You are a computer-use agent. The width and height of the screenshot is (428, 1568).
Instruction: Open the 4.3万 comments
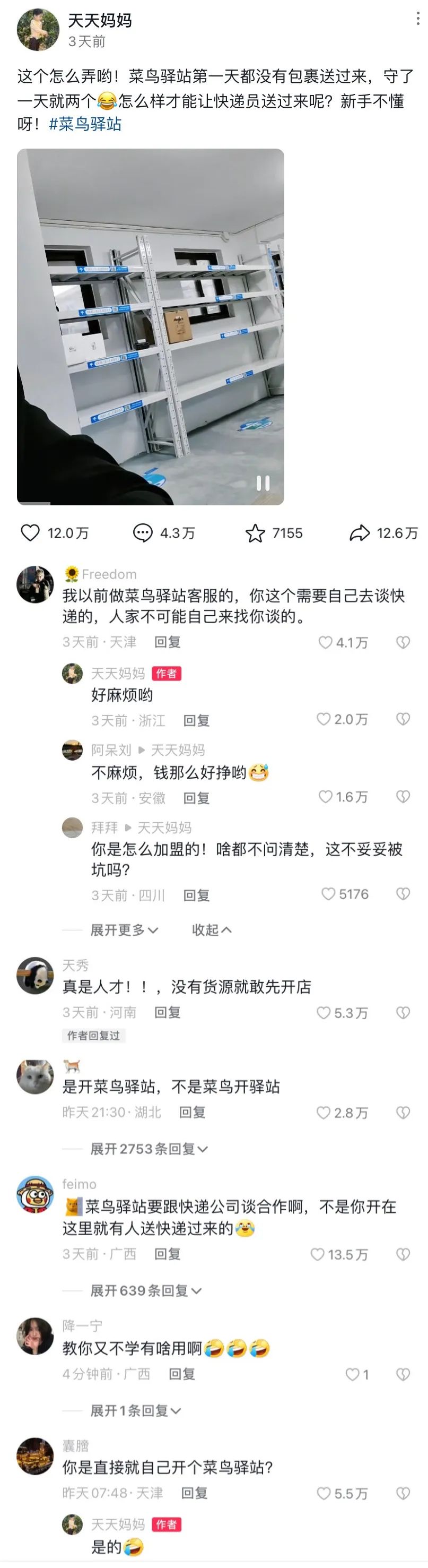tap(143, 532)
